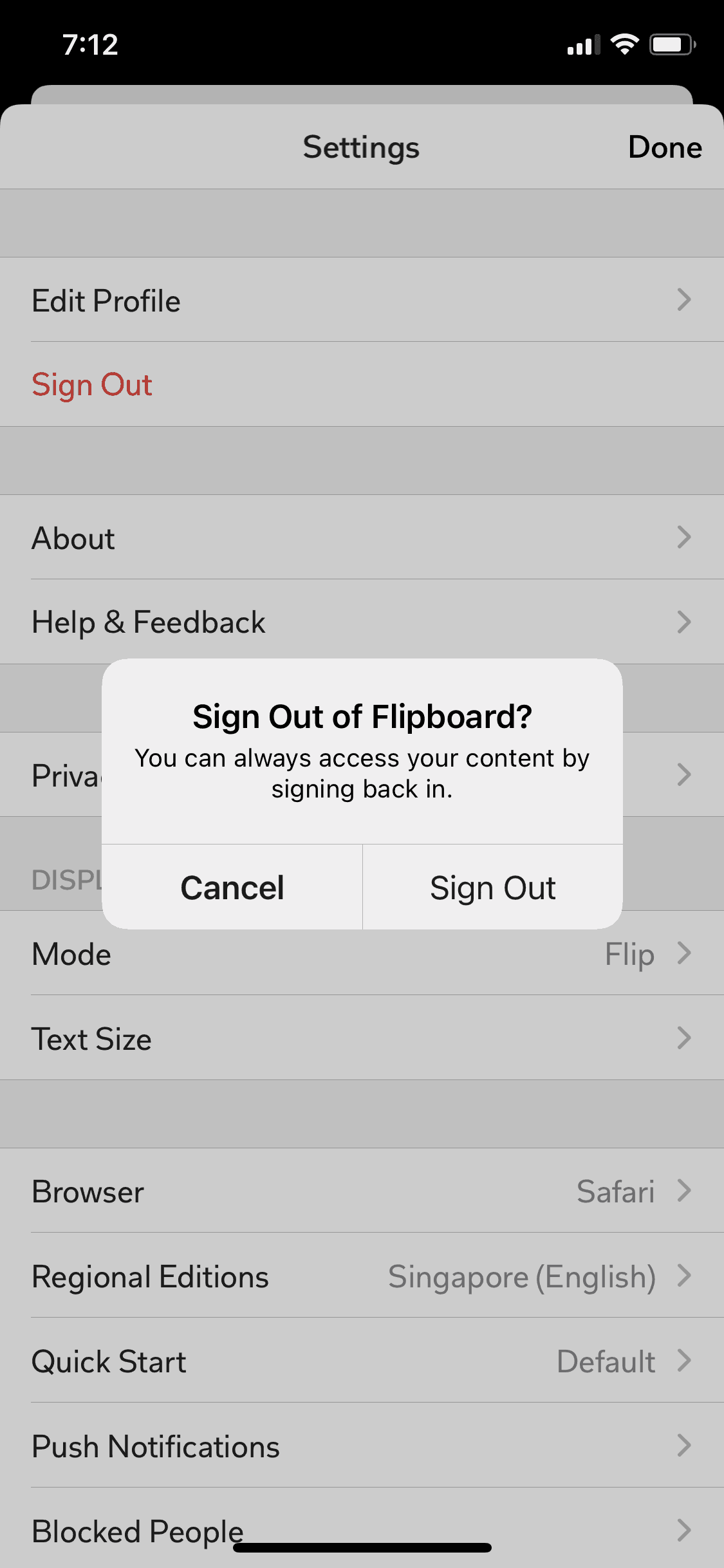Open Push Notifications settings
The height and width of the screenshot is (1568, 724).
[360, 1446]
